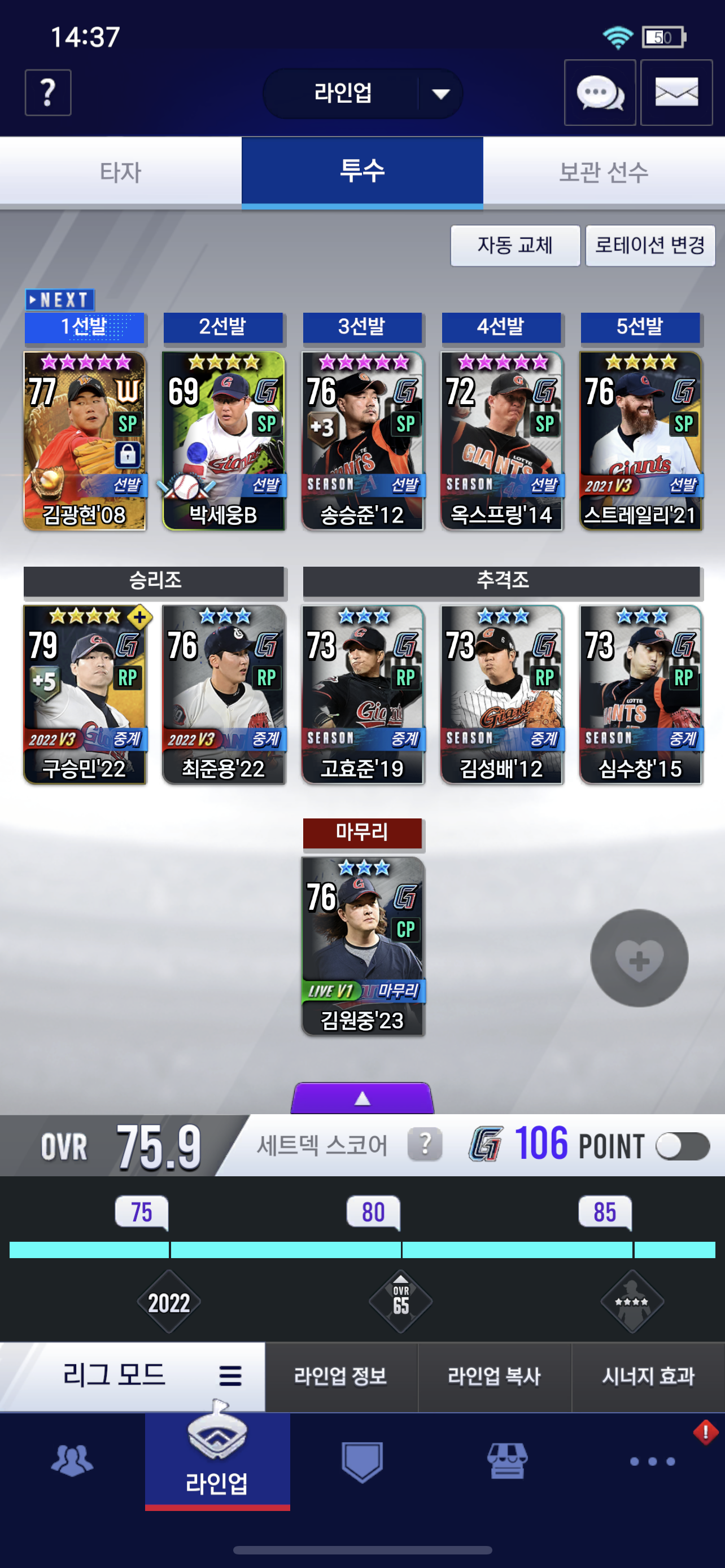Tap the 로테이션 변경 button
The width and height of the screenshot is (725, 1568).
[649, 246]
